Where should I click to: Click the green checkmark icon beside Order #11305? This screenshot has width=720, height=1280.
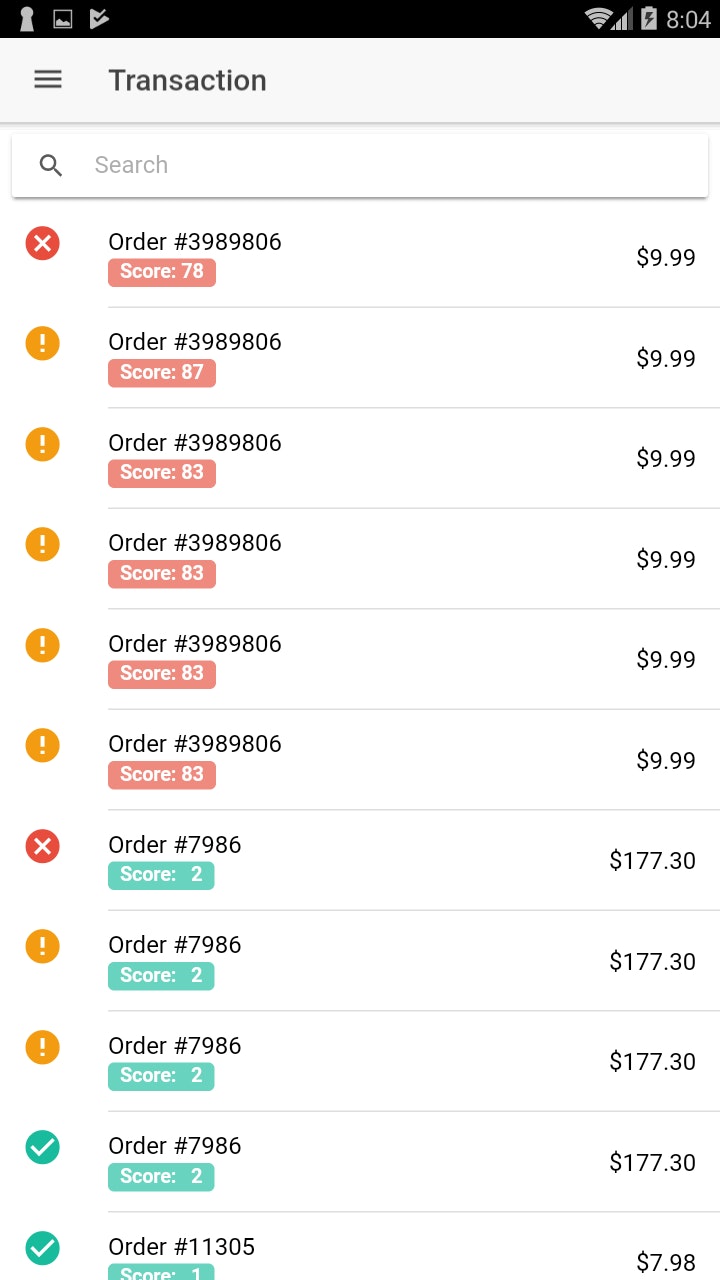[x=42, y=1248]
